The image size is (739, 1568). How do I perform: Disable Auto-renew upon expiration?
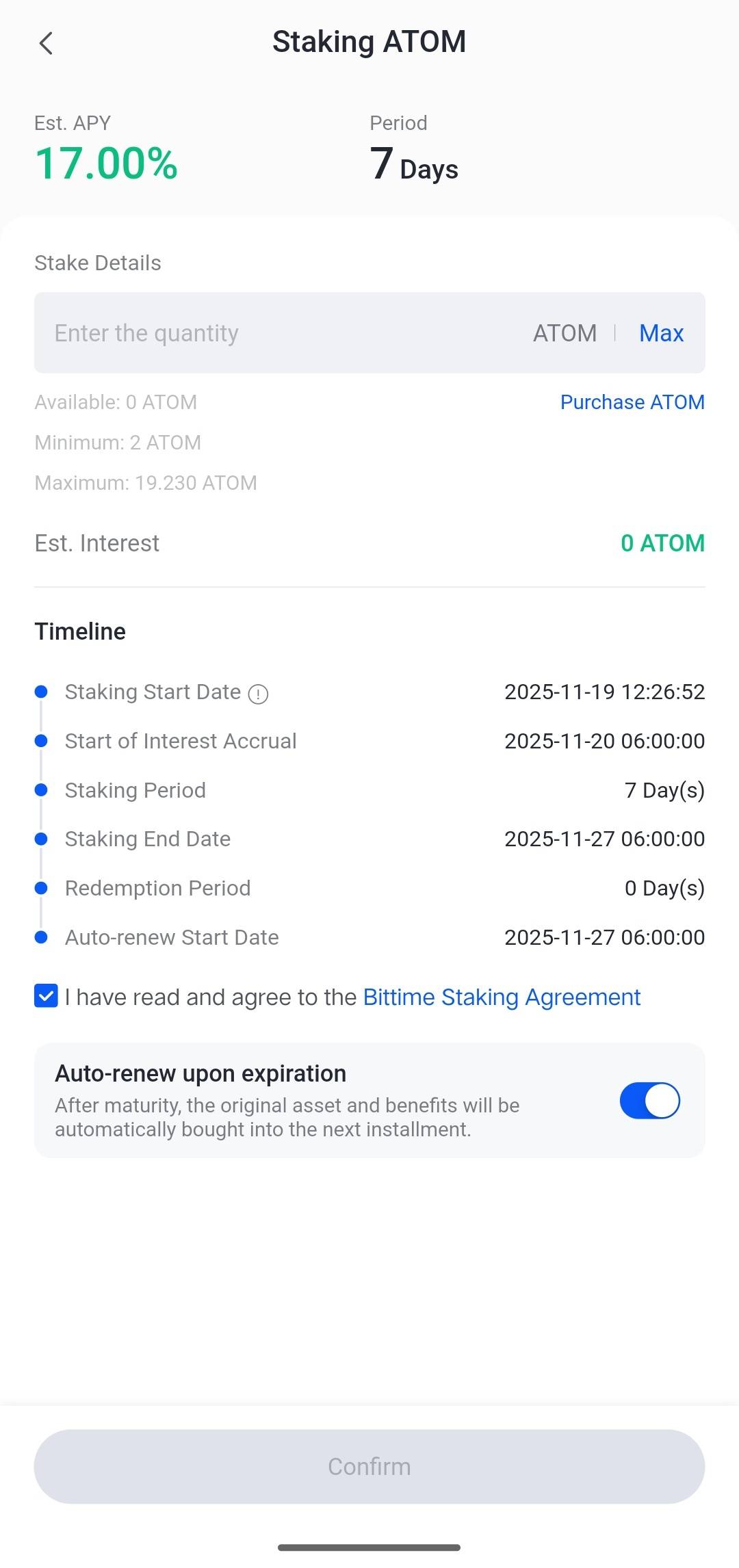click(x=649, y=1101)
